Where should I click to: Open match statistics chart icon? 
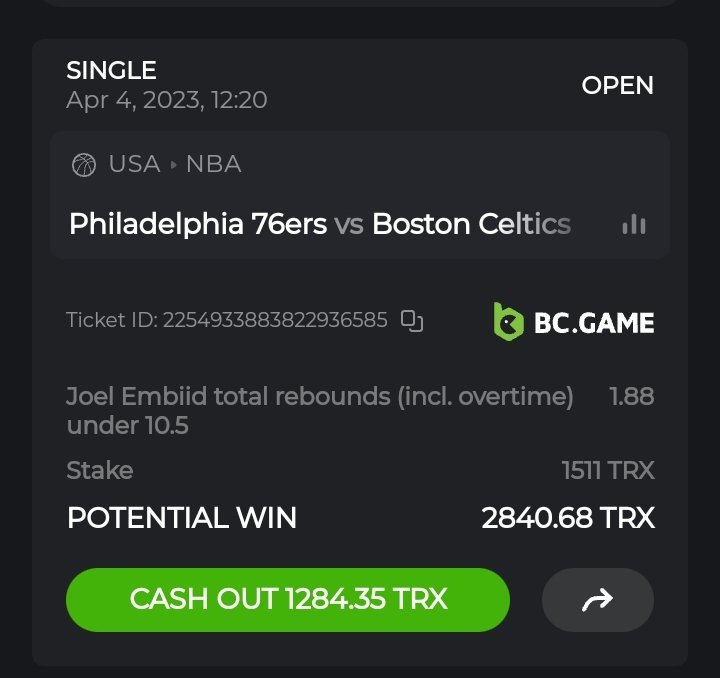tap(633, 224)
